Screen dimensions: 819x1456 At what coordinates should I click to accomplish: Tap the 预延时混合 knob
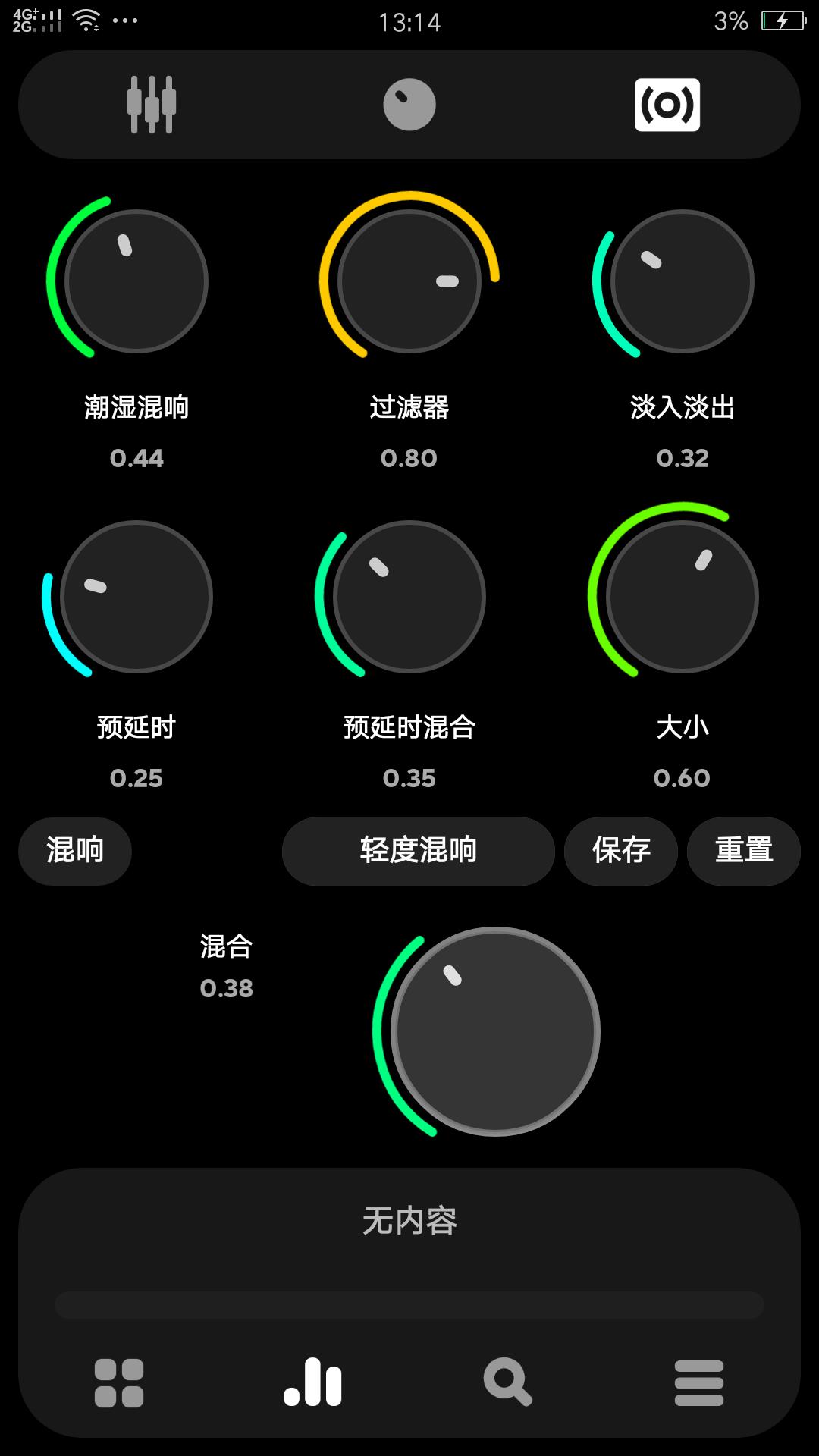tap(409, 597)
